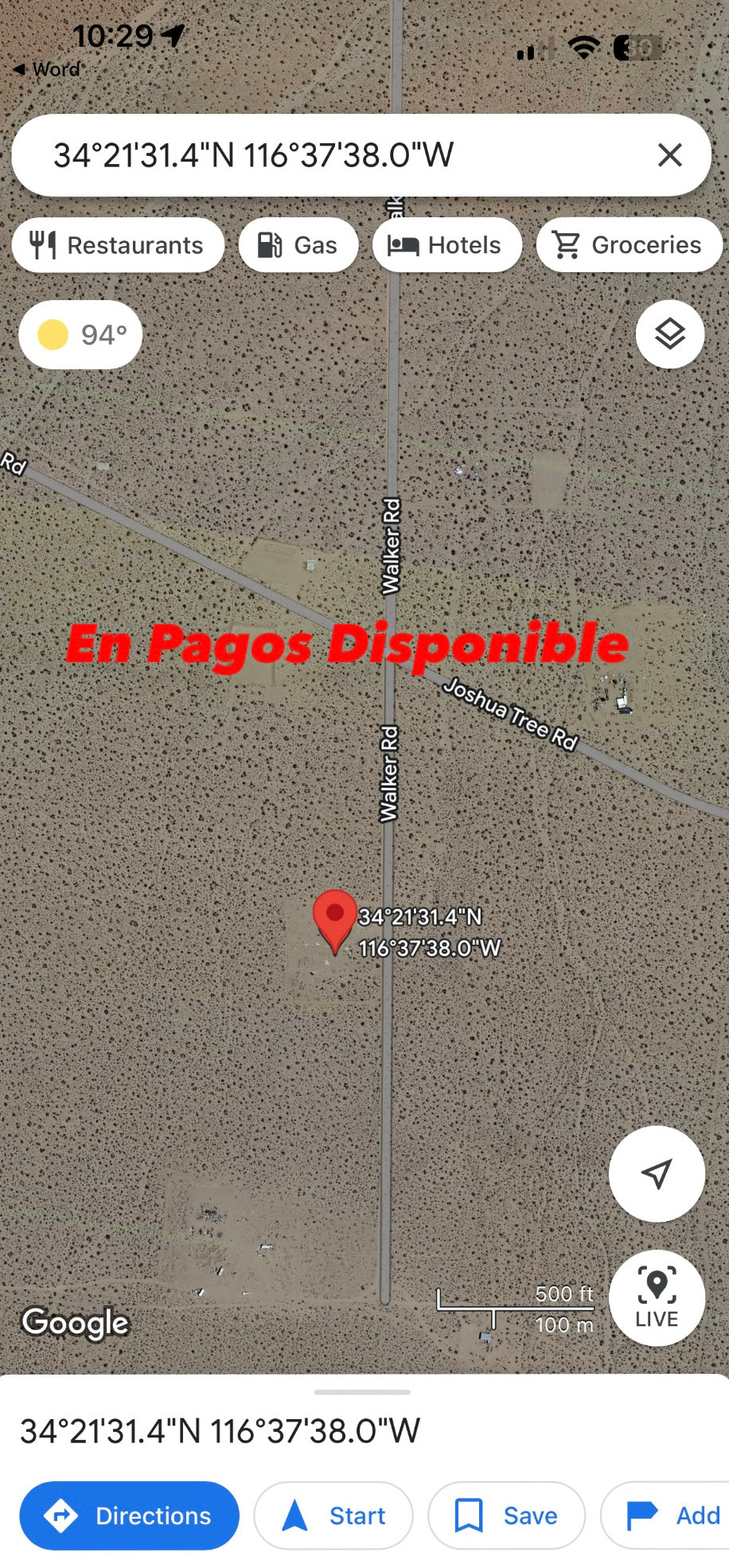The height and width of the screenshot is (1568, 729).
Task: Clear the searched coordinates
Action: tap(670, 155)
